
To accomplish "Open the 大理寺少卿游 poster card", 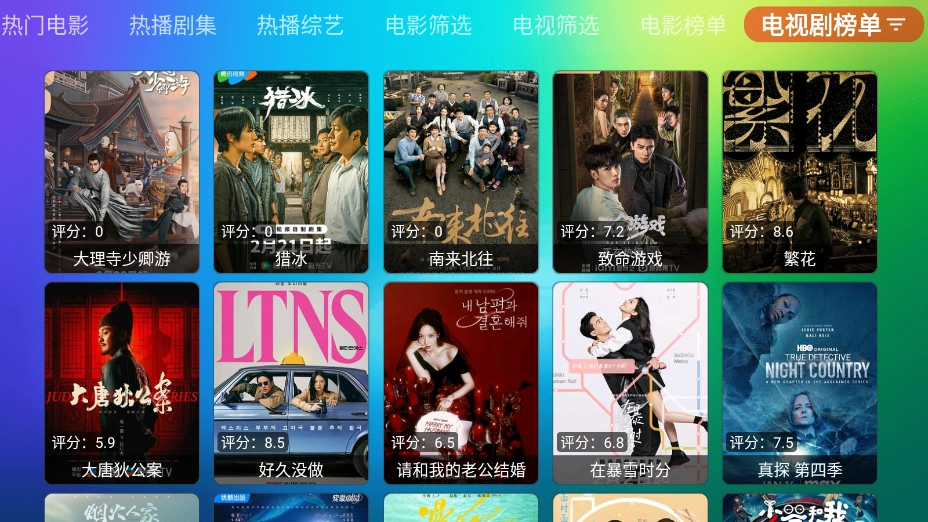I will click(x=122, y=171).
